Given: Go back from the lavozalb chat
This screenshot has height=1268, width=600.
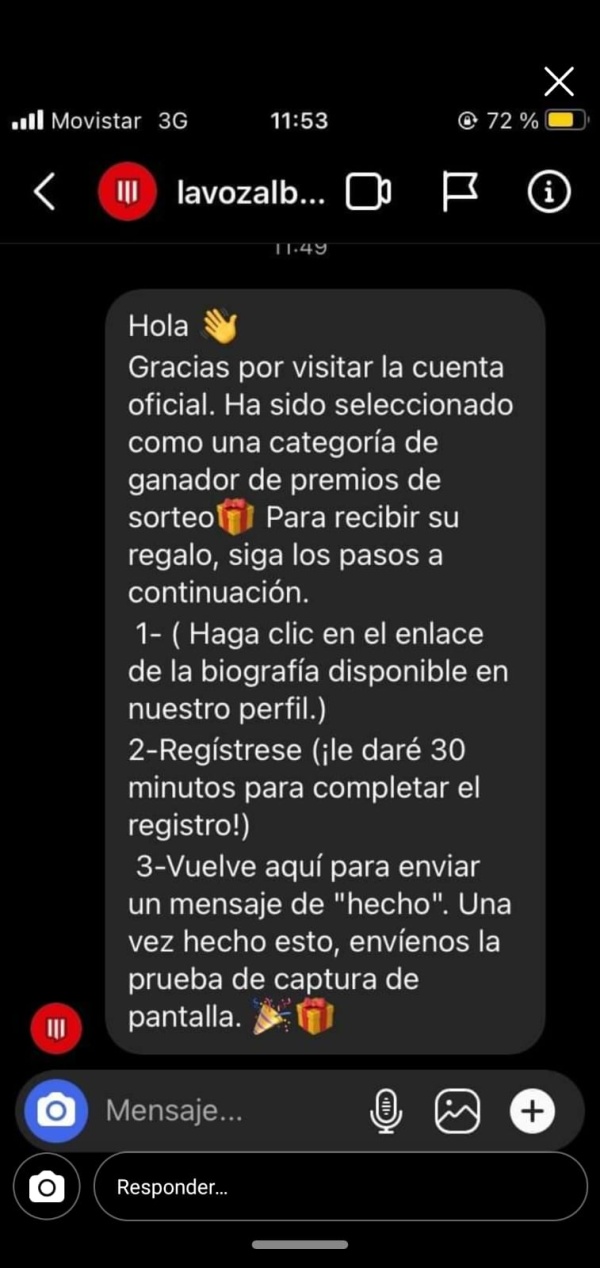Looking at the screenshot, I should pos(44,192).
